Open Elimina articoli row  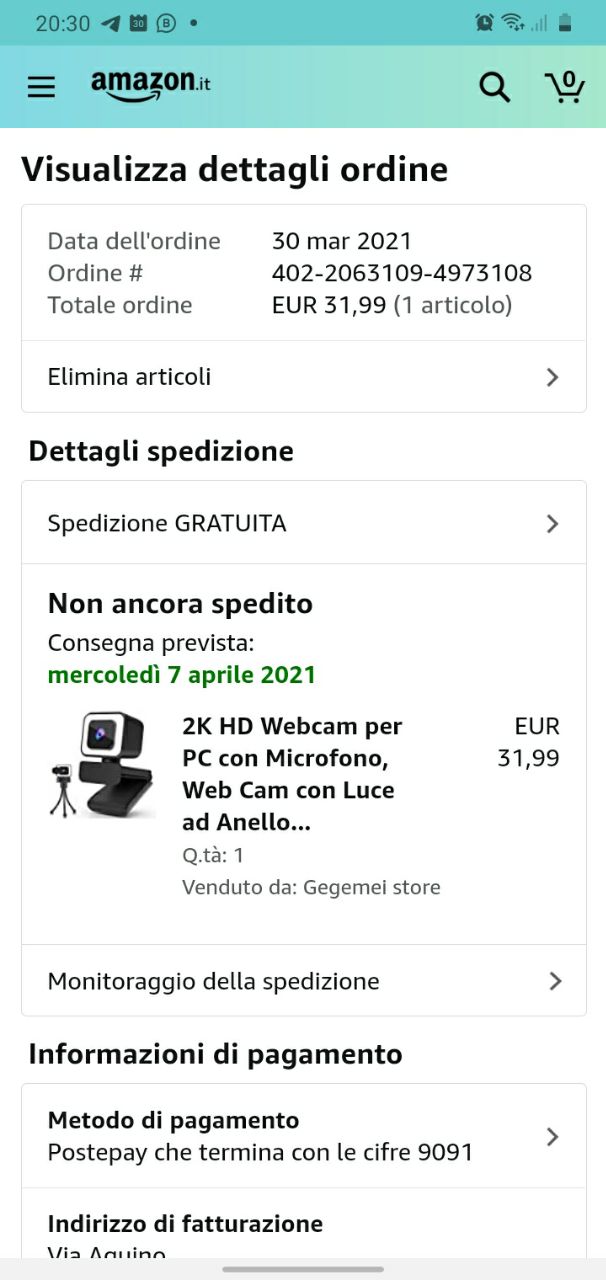(x=304, y=377)
